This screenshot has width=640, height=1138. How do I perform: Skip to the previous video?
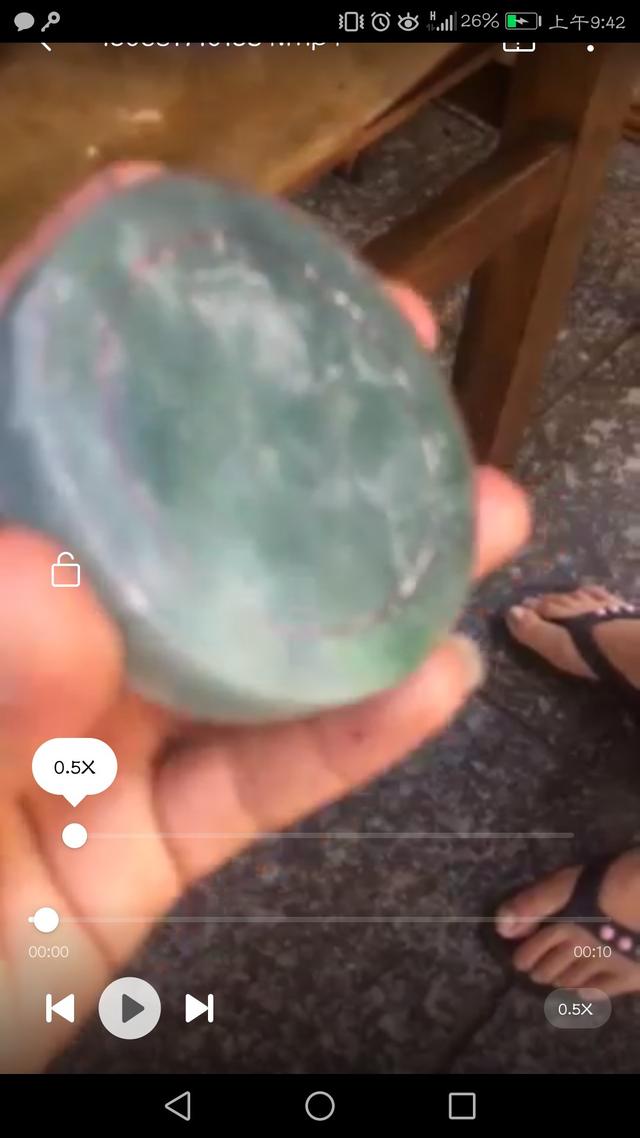tap(60, 1008)
